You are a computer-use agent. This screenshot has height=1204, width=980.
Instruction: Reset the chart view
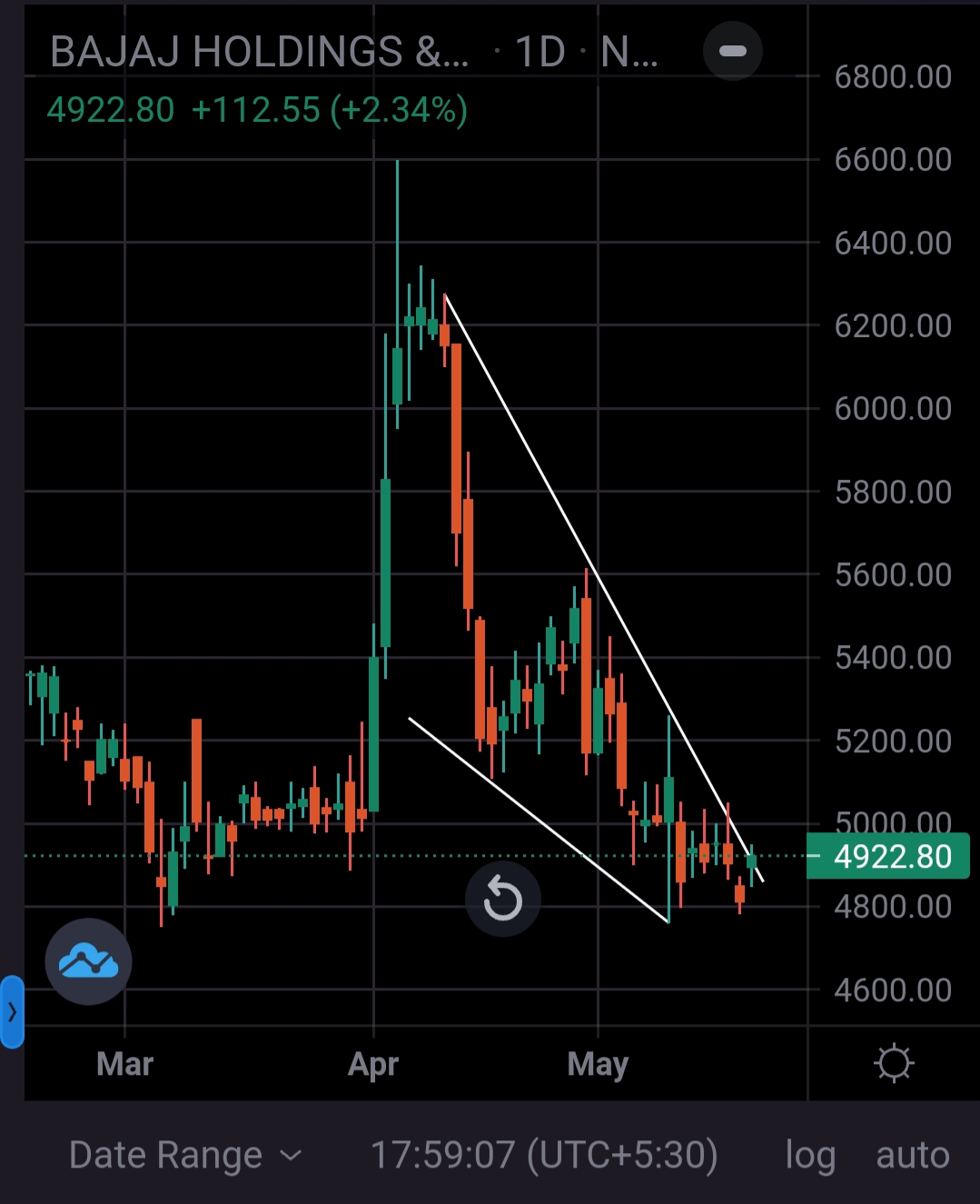click(502, 900)
